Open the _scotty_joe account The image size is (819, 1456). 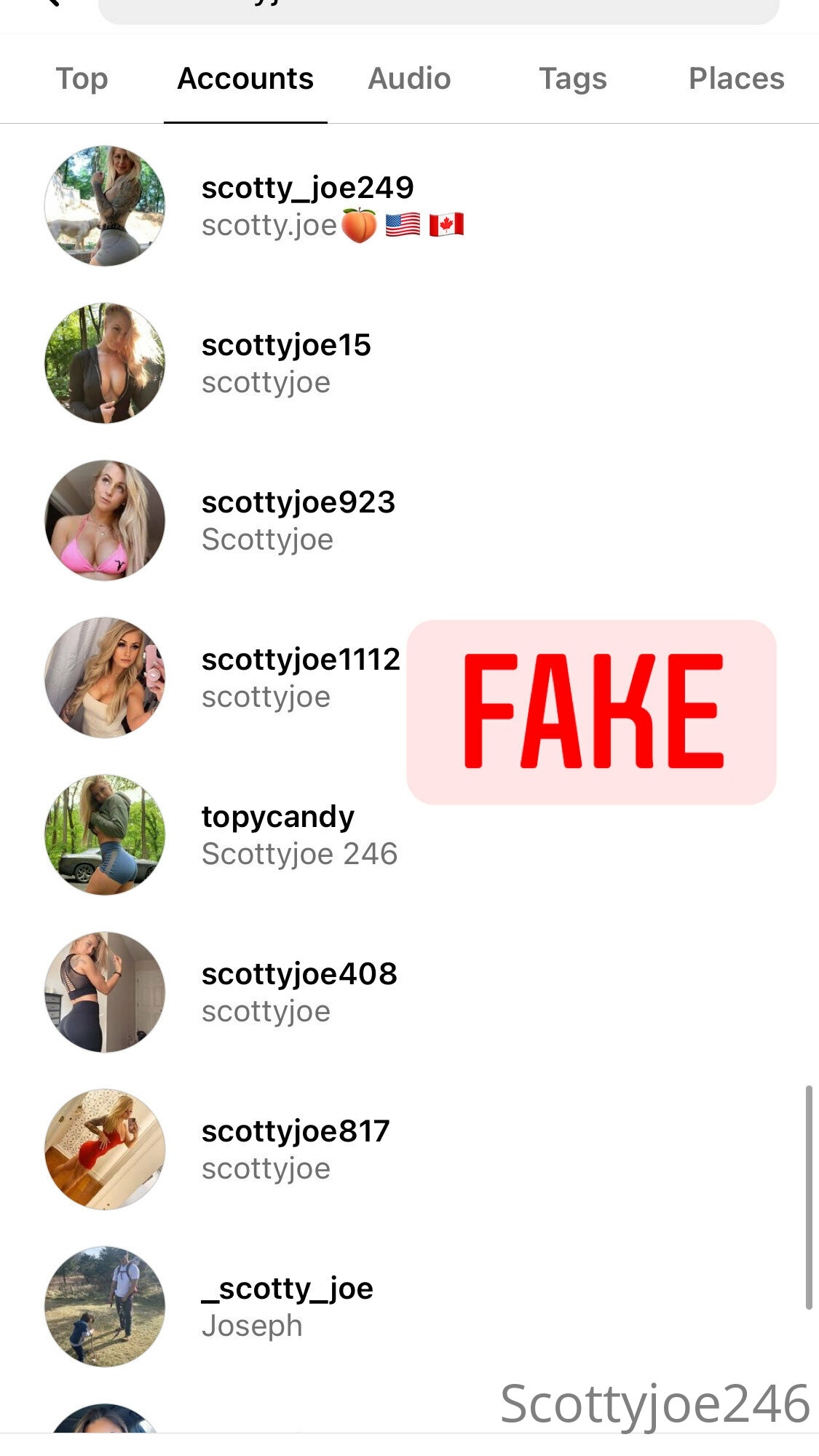point(409,1307)
